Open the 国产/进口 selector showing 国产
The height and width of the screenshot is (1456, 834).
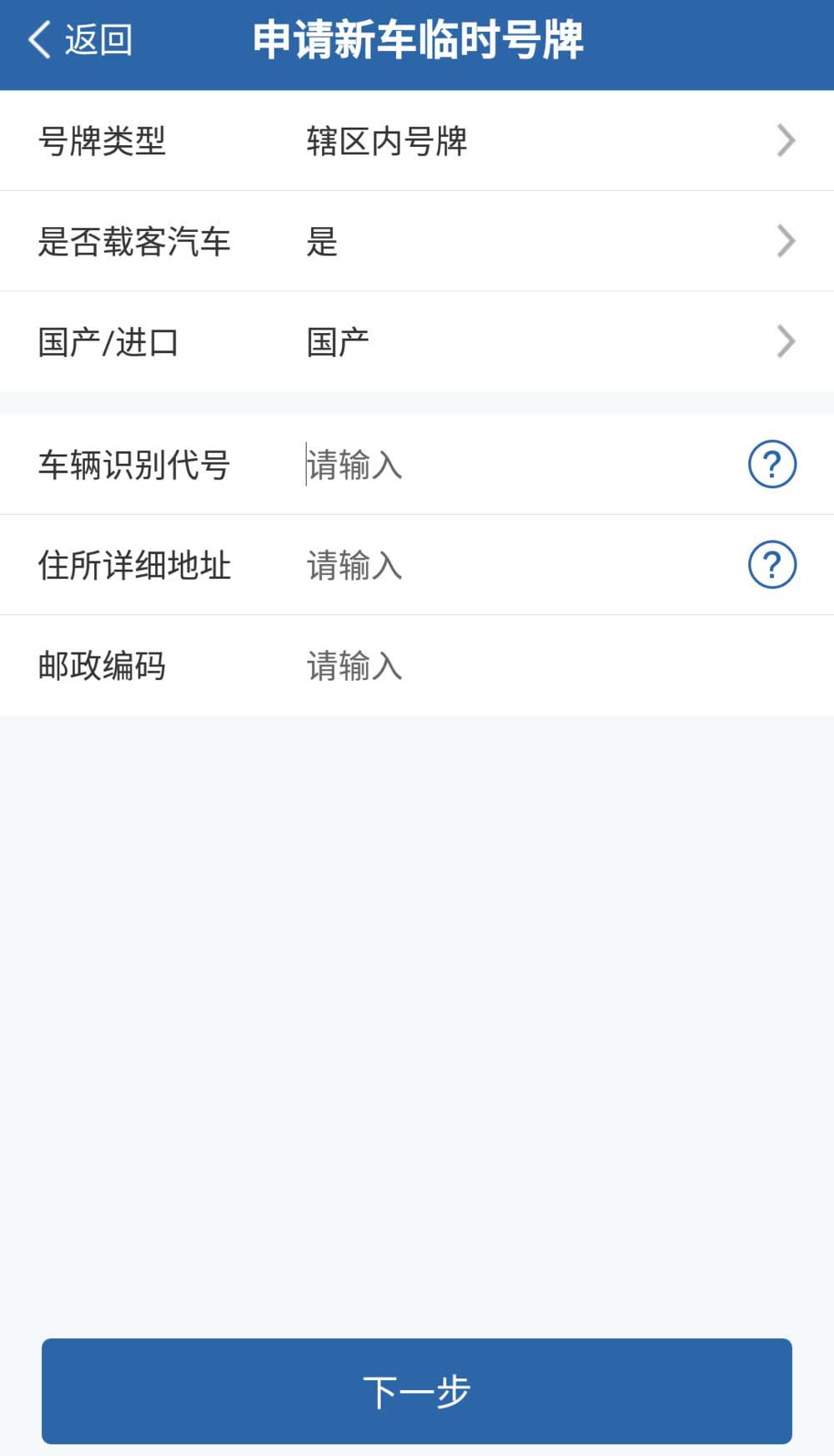pyautogui.click(x=417, y=340)
